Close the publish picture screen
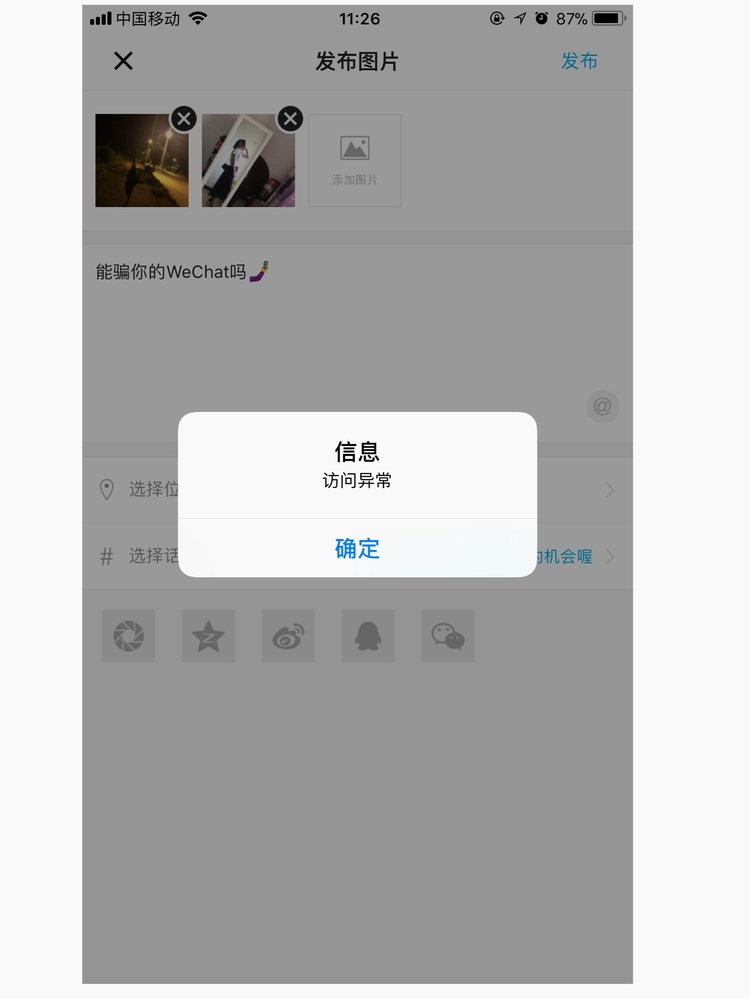The height and width of the screenshot is (999, 750). [x=123, y=61]
